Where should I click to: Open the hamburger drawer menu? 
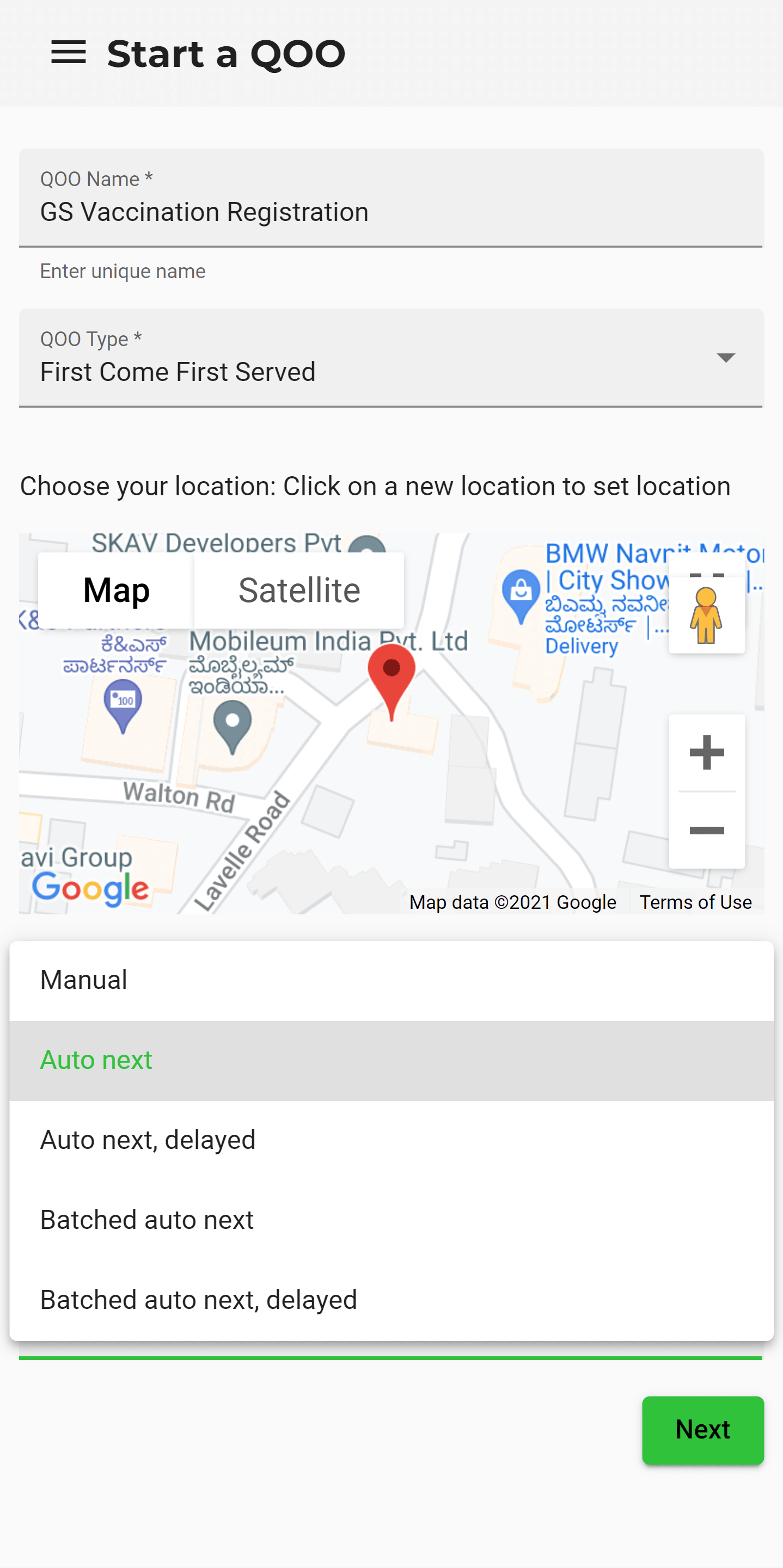(68, 53)
